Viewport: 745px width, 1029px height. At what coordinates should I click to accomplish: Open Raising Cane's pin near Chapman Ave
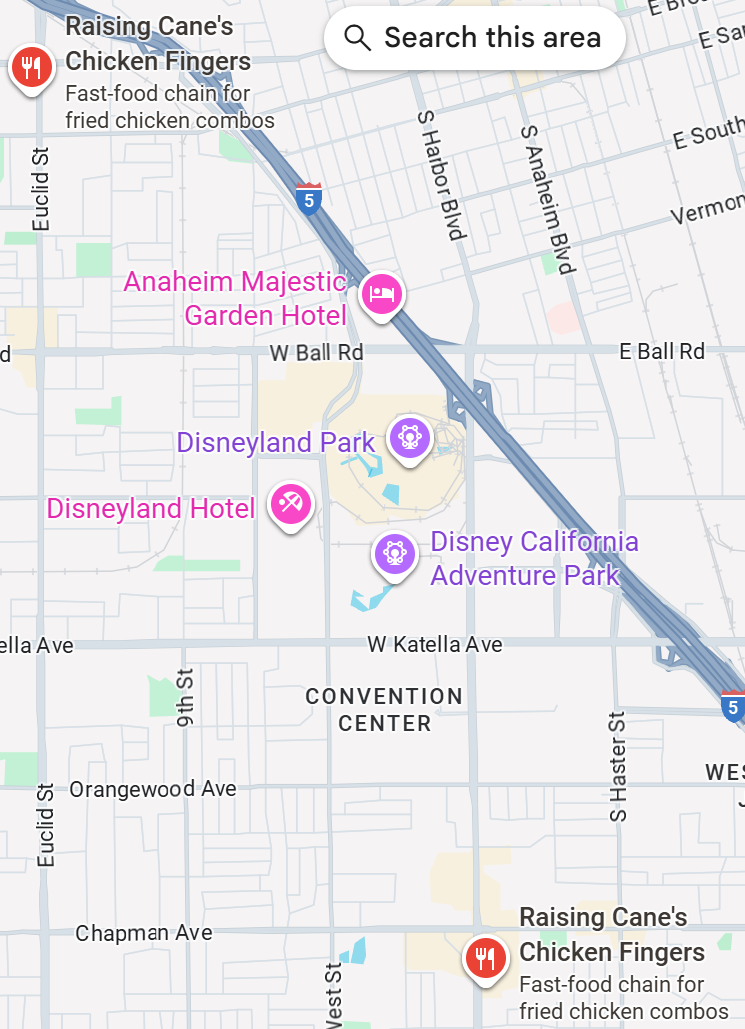point(486,960)
